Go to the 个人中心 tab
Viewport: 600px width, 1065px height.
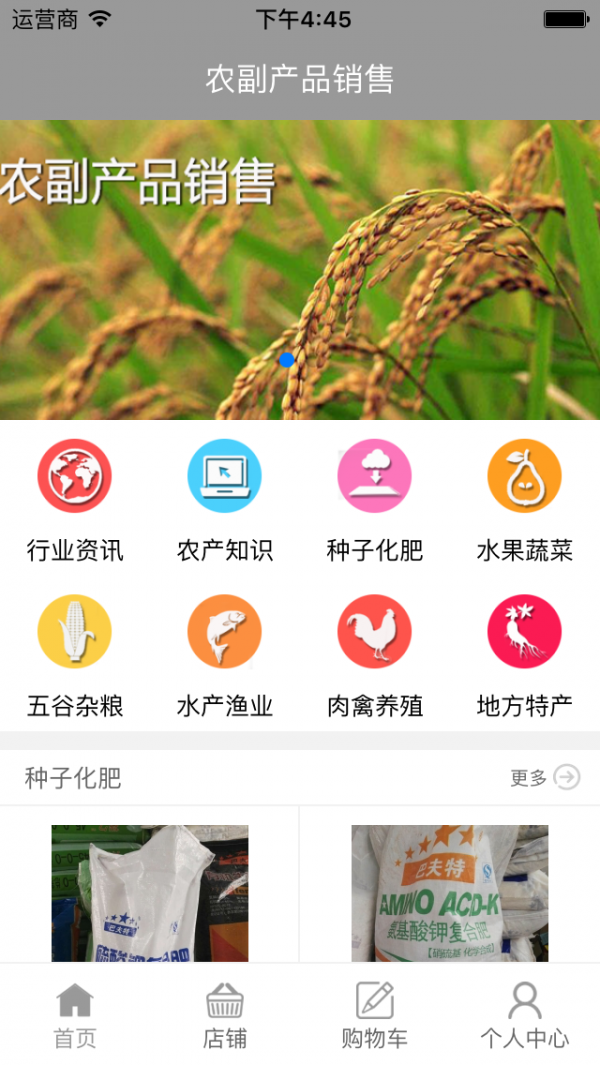point(525,1014)
